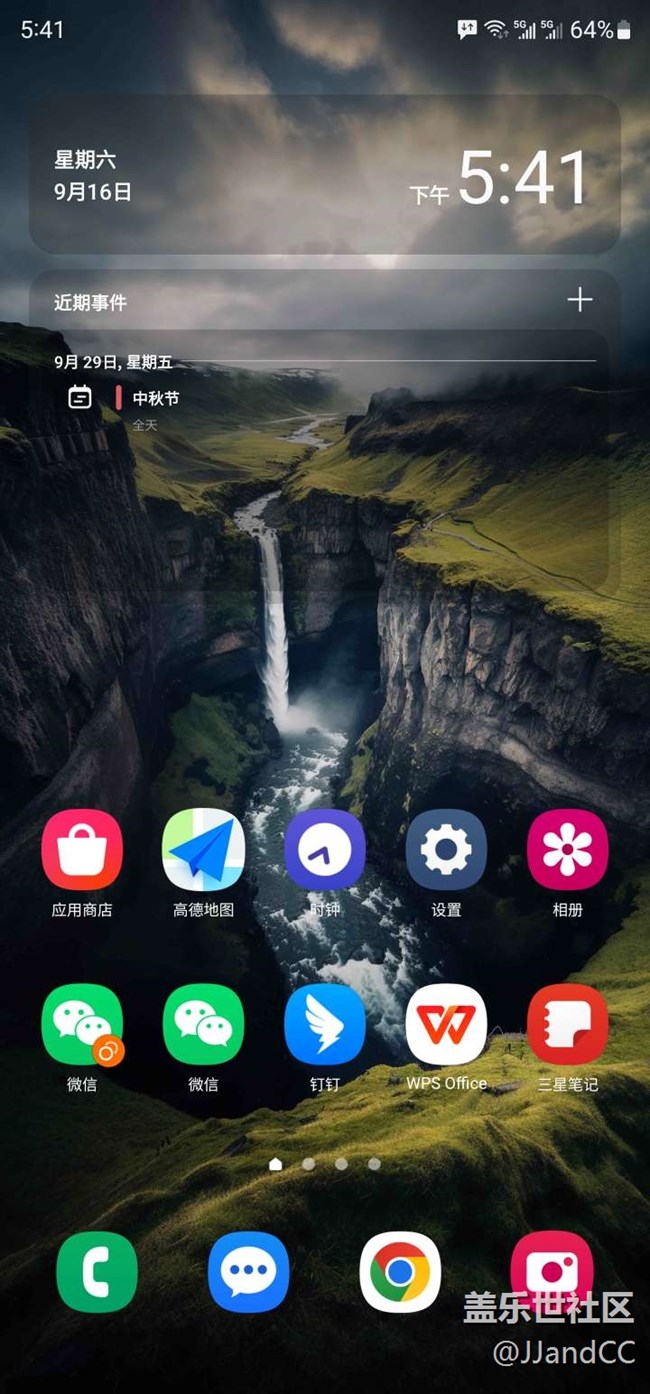Launch the 微信 clone with orange badge
650x1394 pixels.
[x=82, y=1025]
